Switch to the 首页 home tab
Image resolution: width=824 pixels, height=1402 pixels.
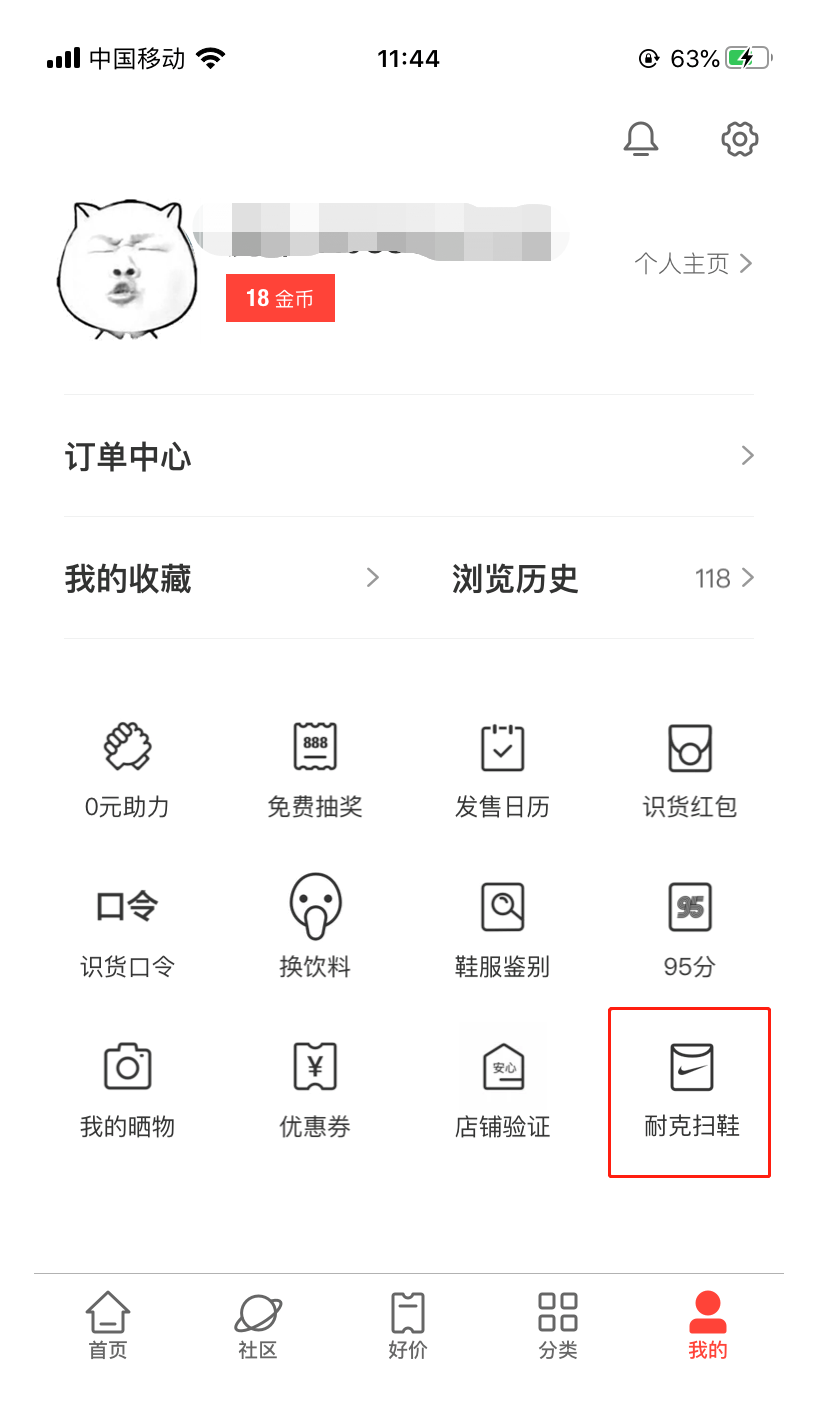[x=108, y=1326]
